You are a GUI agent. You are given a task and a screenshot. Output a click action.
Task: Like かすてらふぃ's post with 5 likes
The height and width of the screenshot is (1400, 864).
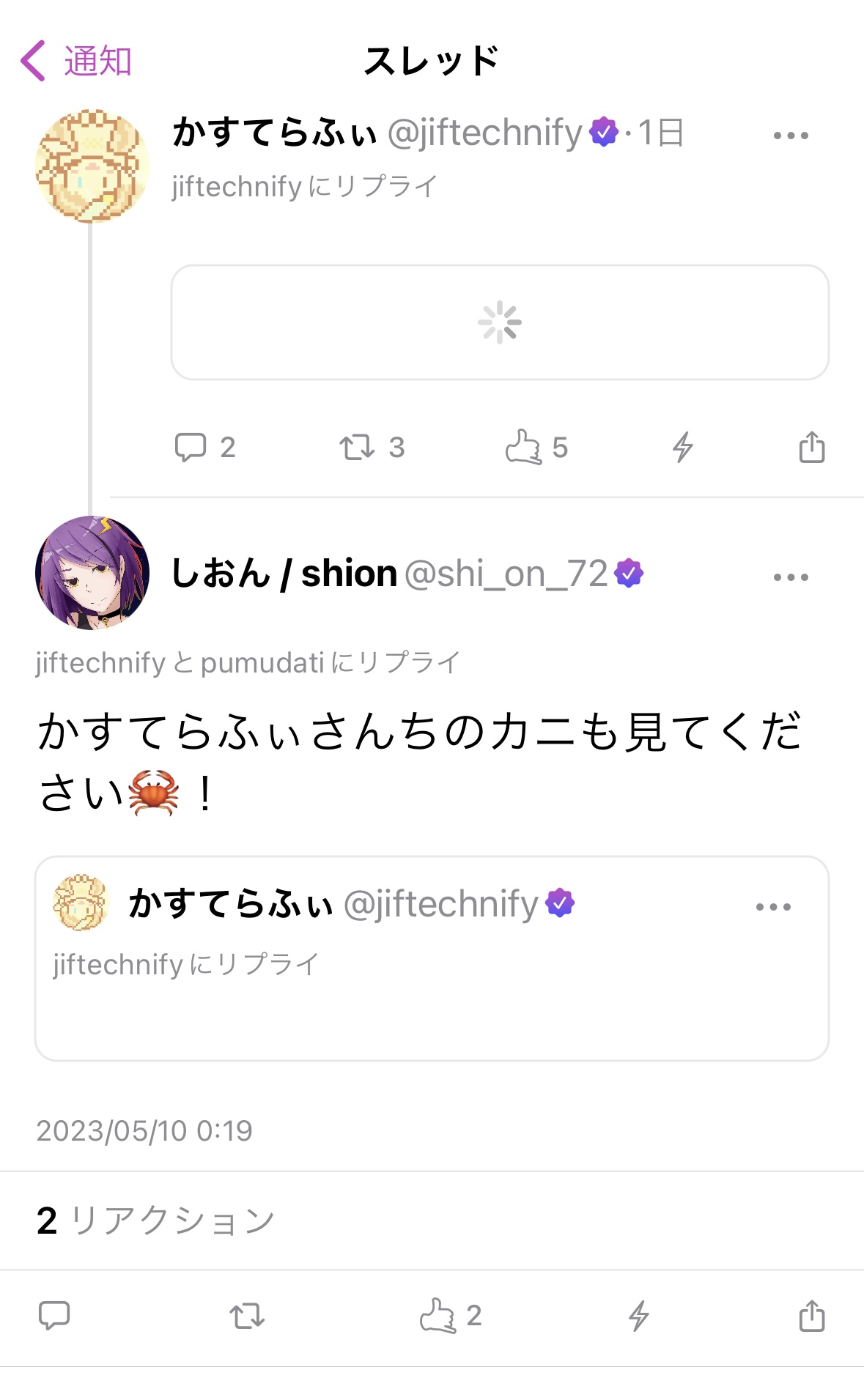coord(523,447)
